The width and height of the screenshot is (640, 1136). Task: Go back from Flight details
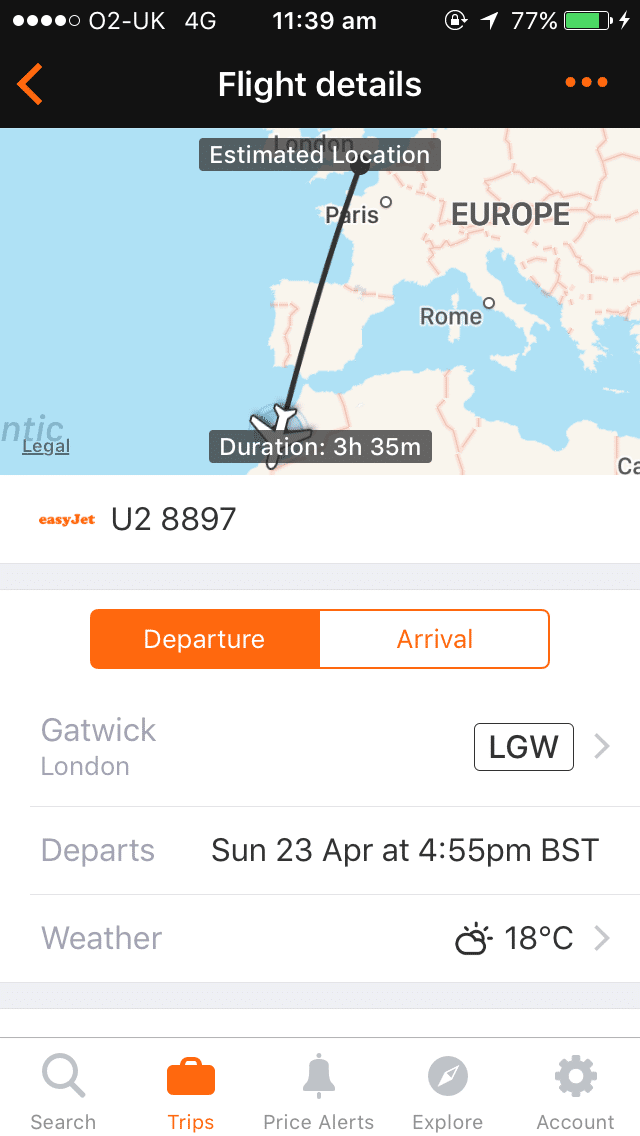30,84
